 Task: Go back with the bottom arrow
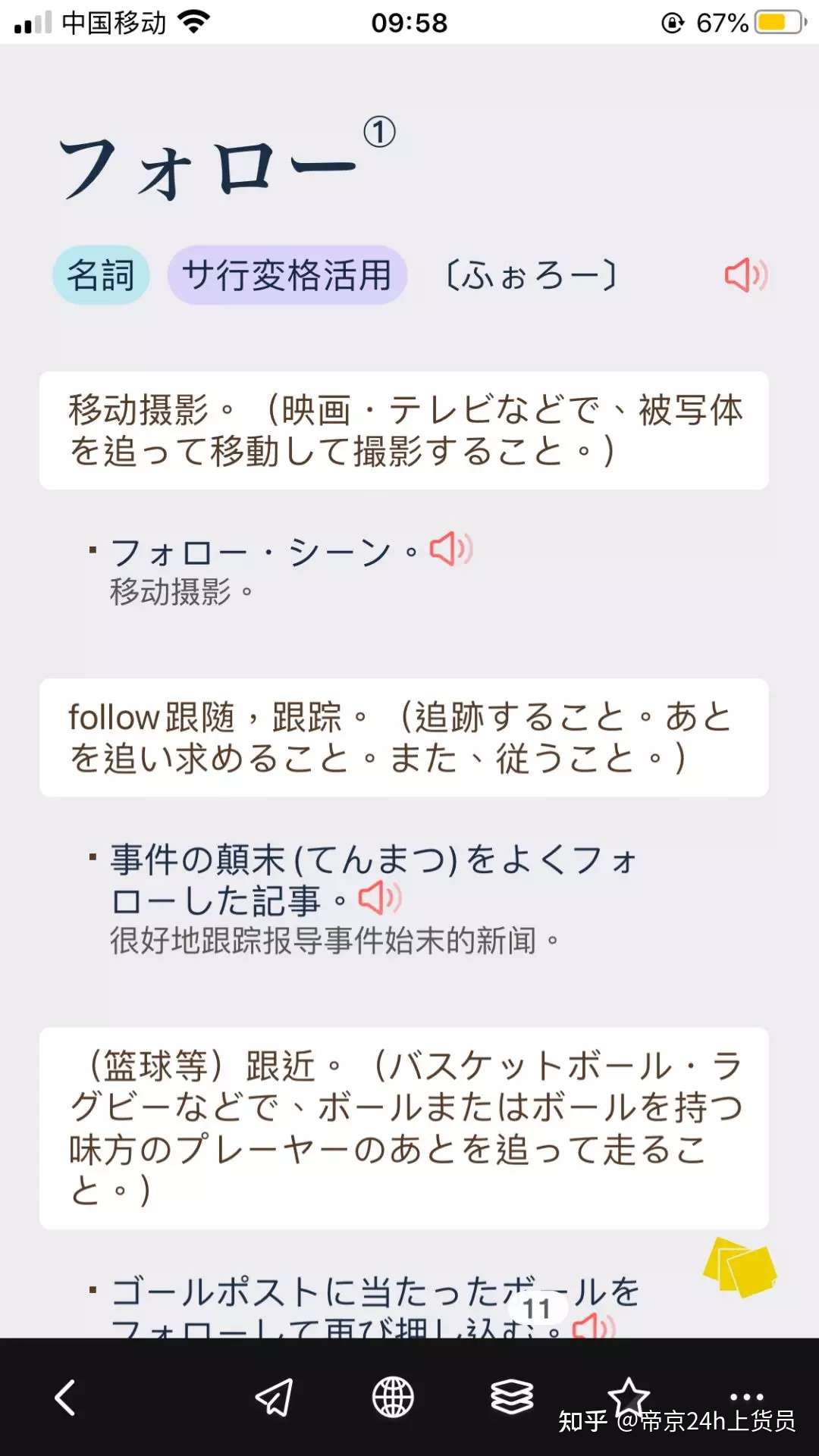[x=66, y=1397]
